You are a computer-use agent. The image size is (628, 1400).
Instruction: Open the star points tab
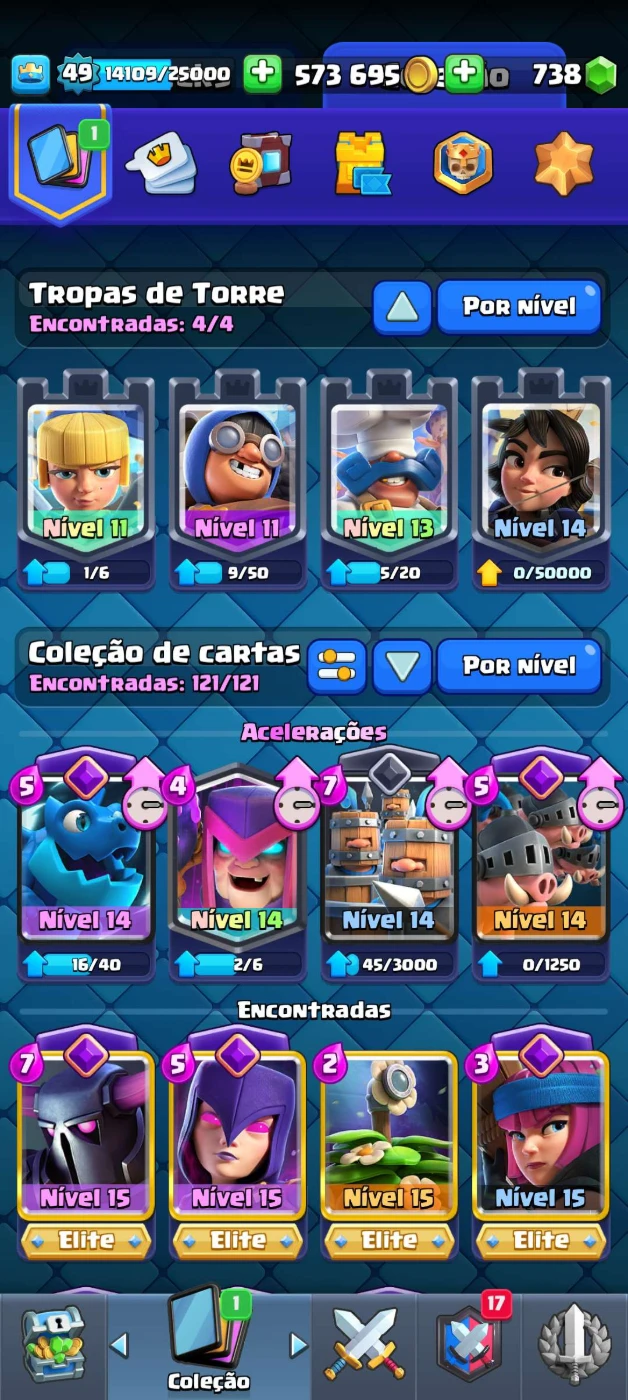point(563,162)
